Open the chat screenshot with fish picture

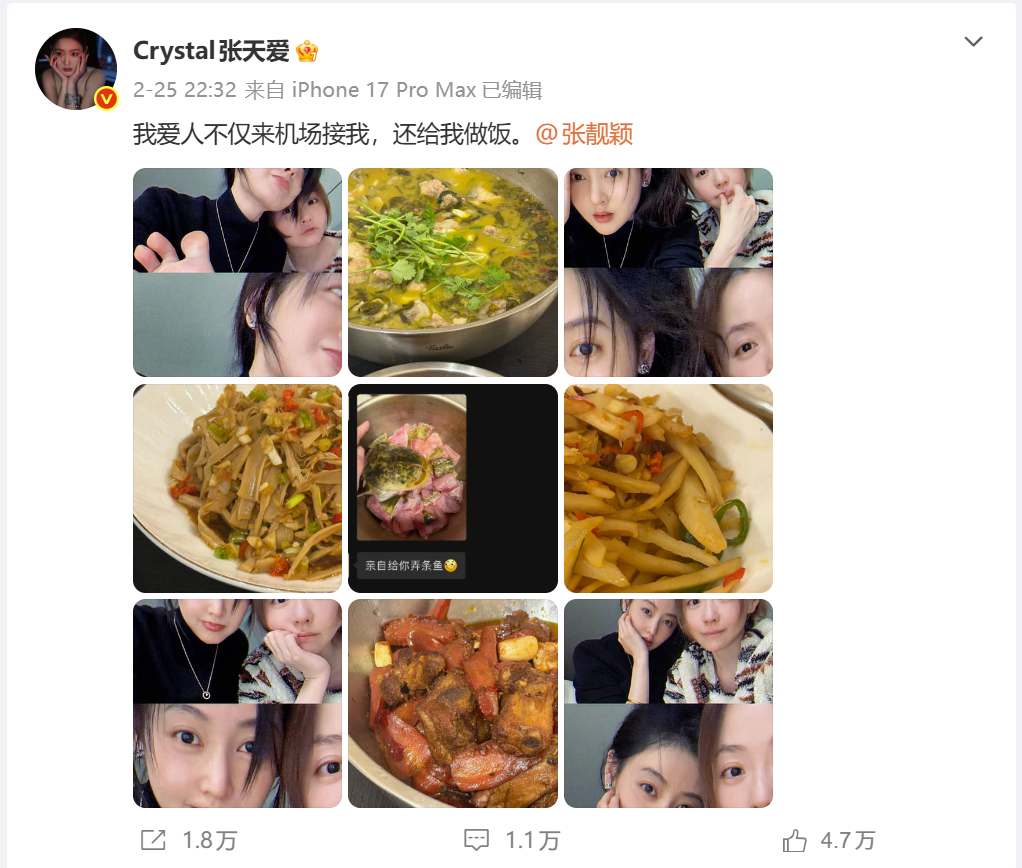tap(453, 488)
